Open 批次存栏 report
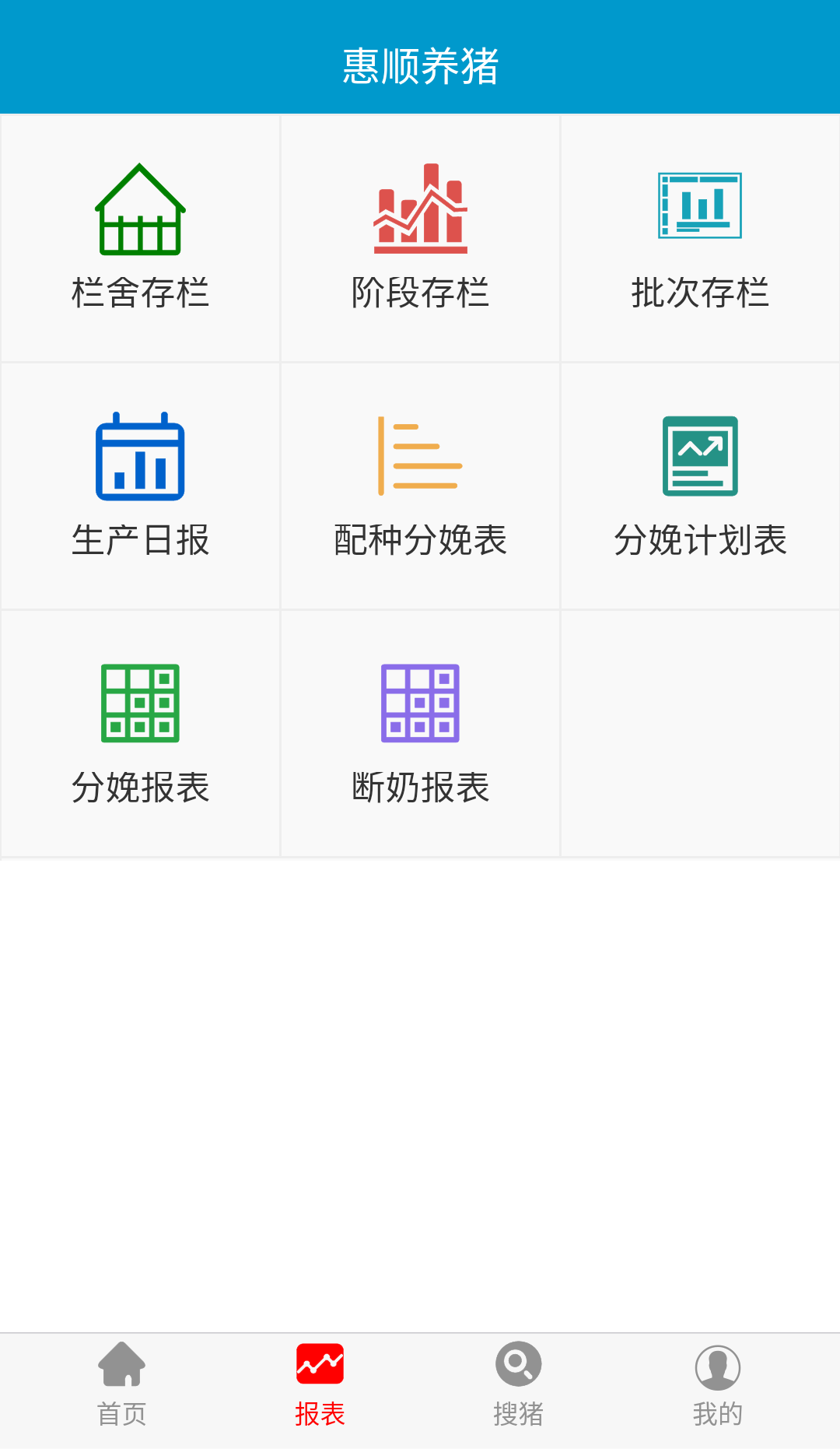The height and width of the screenshot is (1449, 840). click(x=700, y=237)
